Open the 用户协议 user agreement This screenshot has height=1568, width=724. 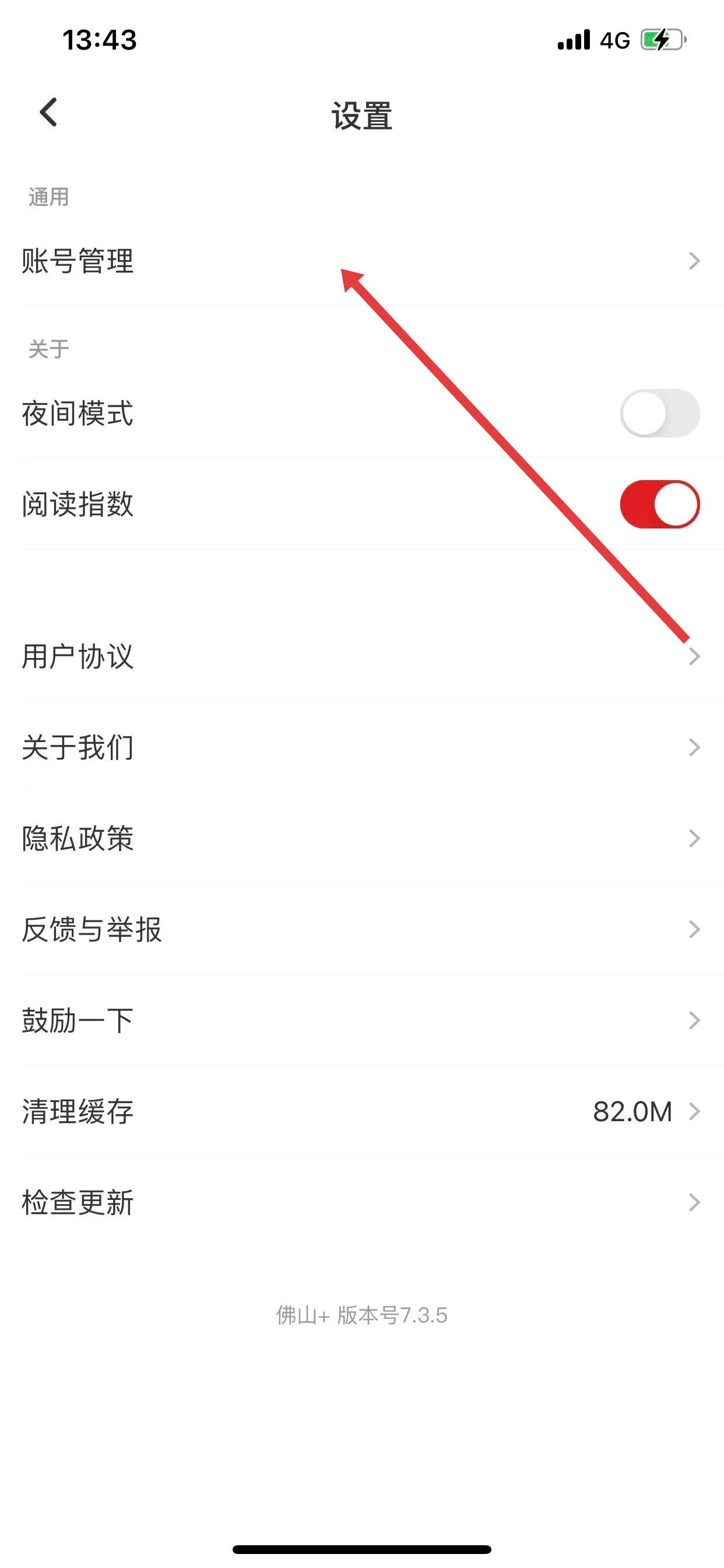point(361,656)
